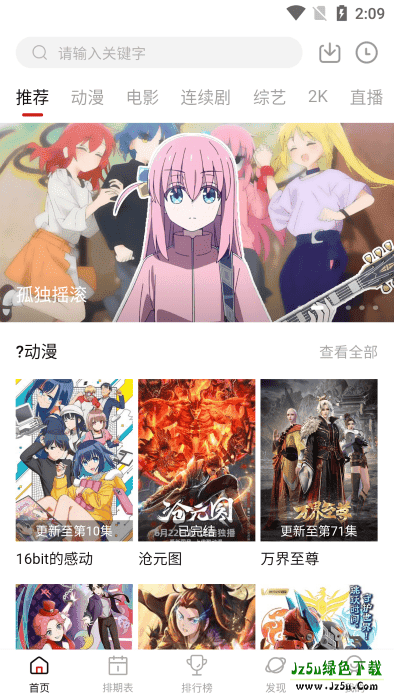
Task: Switch to the 连续剧 tab
Action: point(205,97)
